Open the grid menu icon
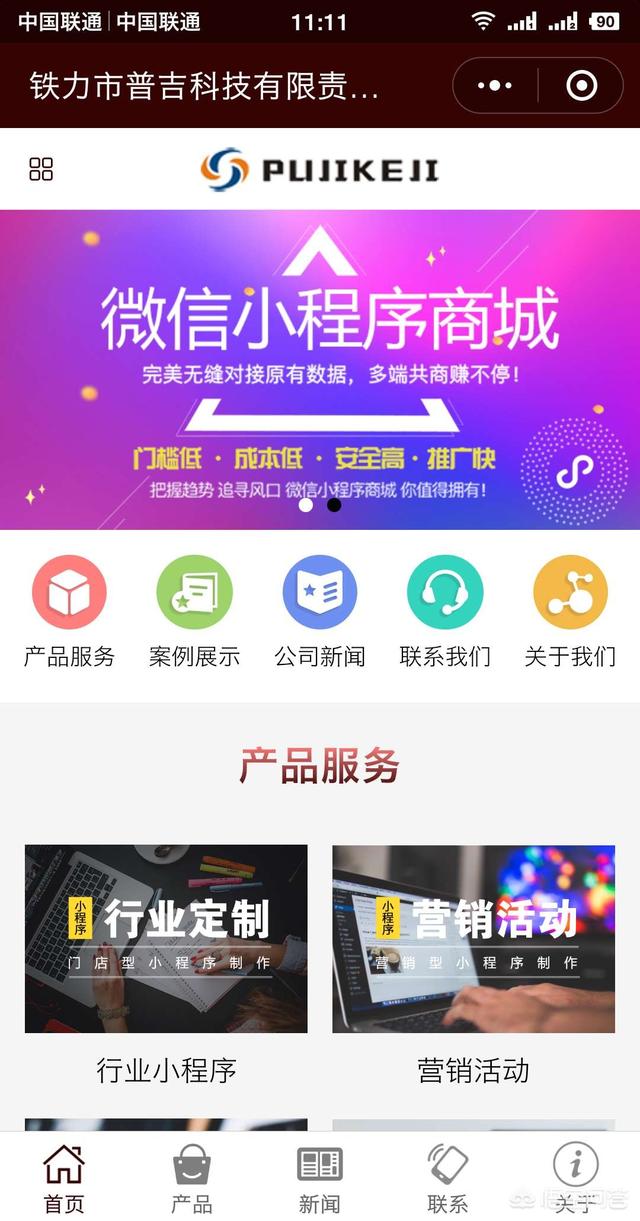This screenshot has height=1221, width=640. coord(41,169)
